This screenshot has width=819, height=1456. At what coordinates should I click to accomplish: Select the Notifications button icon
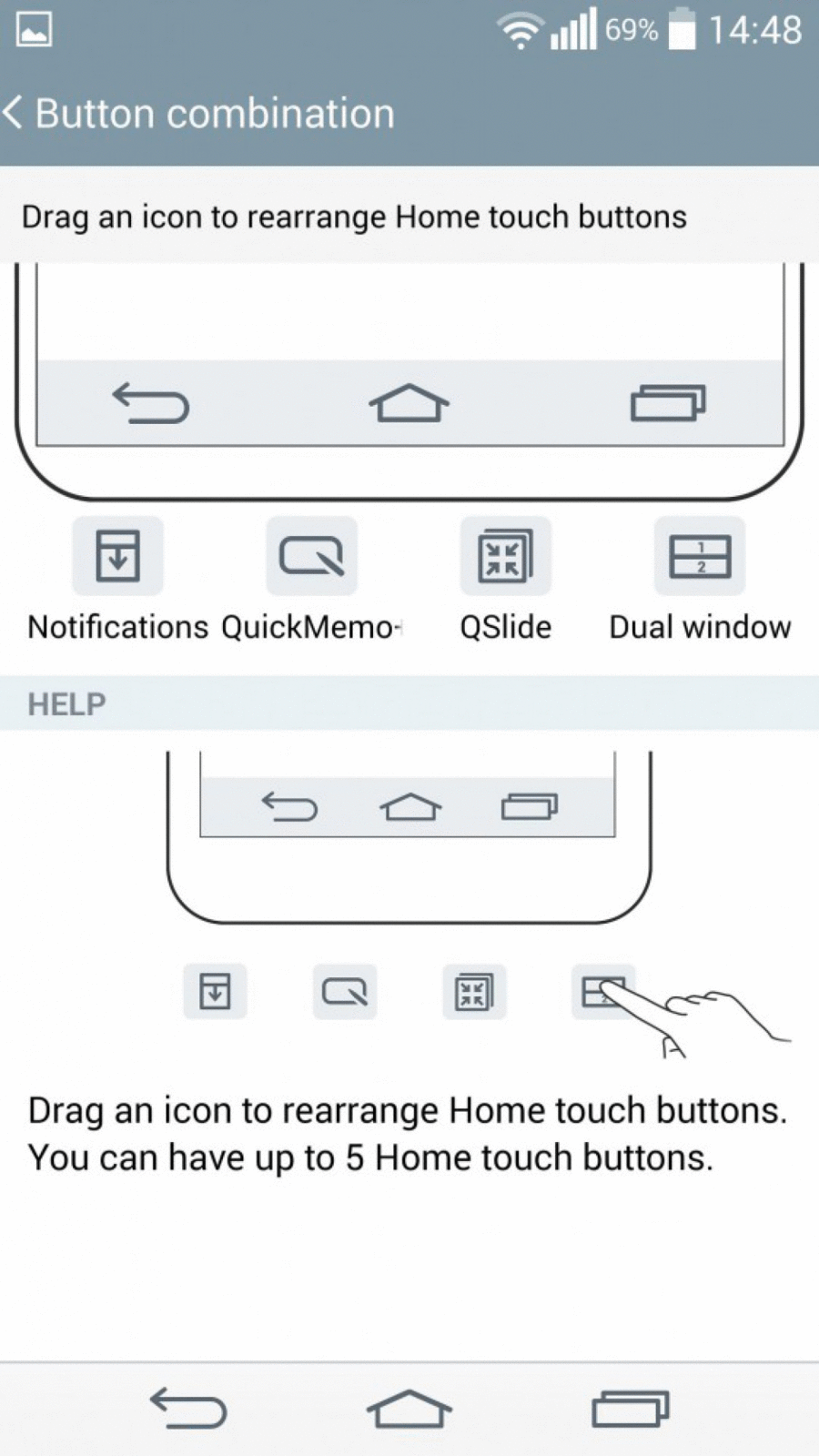click(118, 556)
